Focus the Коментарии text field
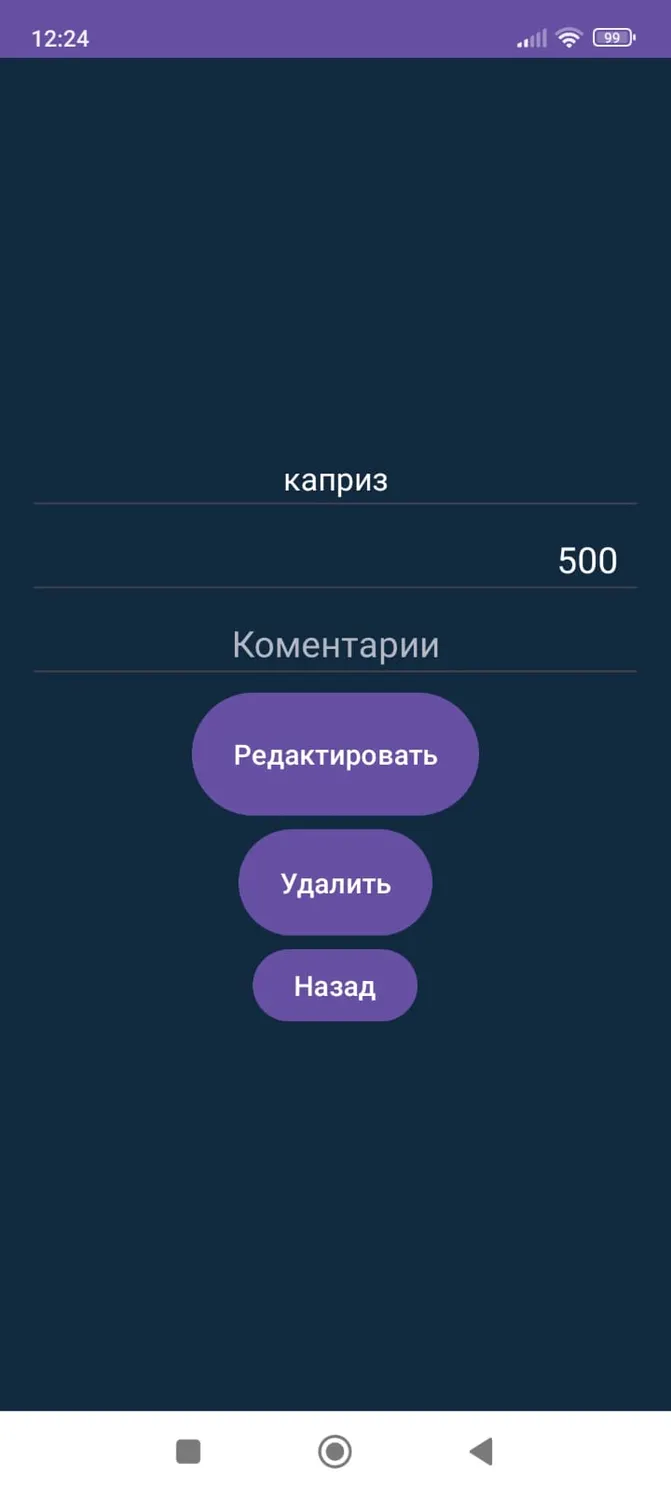Image resolution: width=671 pixels, height=1492 pixels. 335,645
